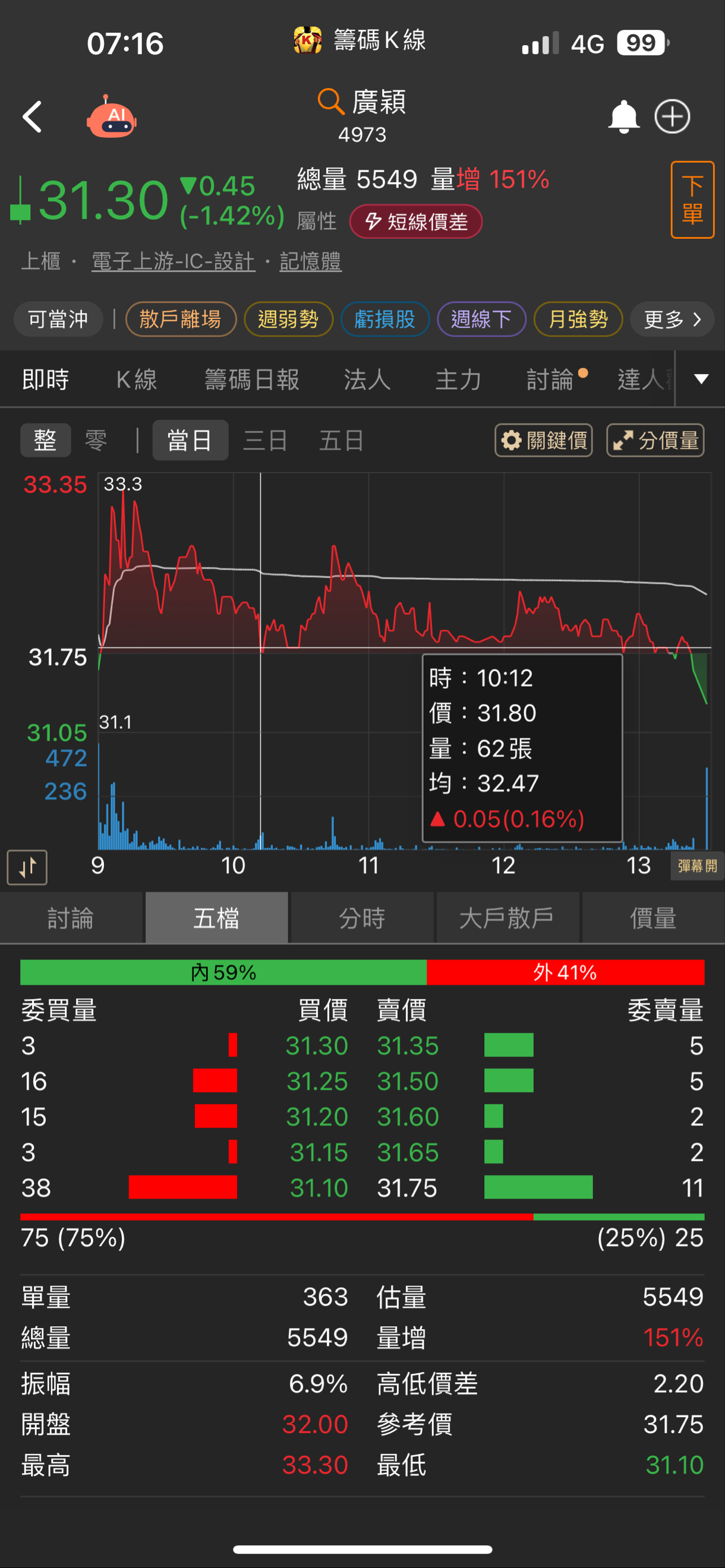This screenshot has height=1568, width=725.
Task: Open 關鍵價 settings
Action: coord(543,440)
